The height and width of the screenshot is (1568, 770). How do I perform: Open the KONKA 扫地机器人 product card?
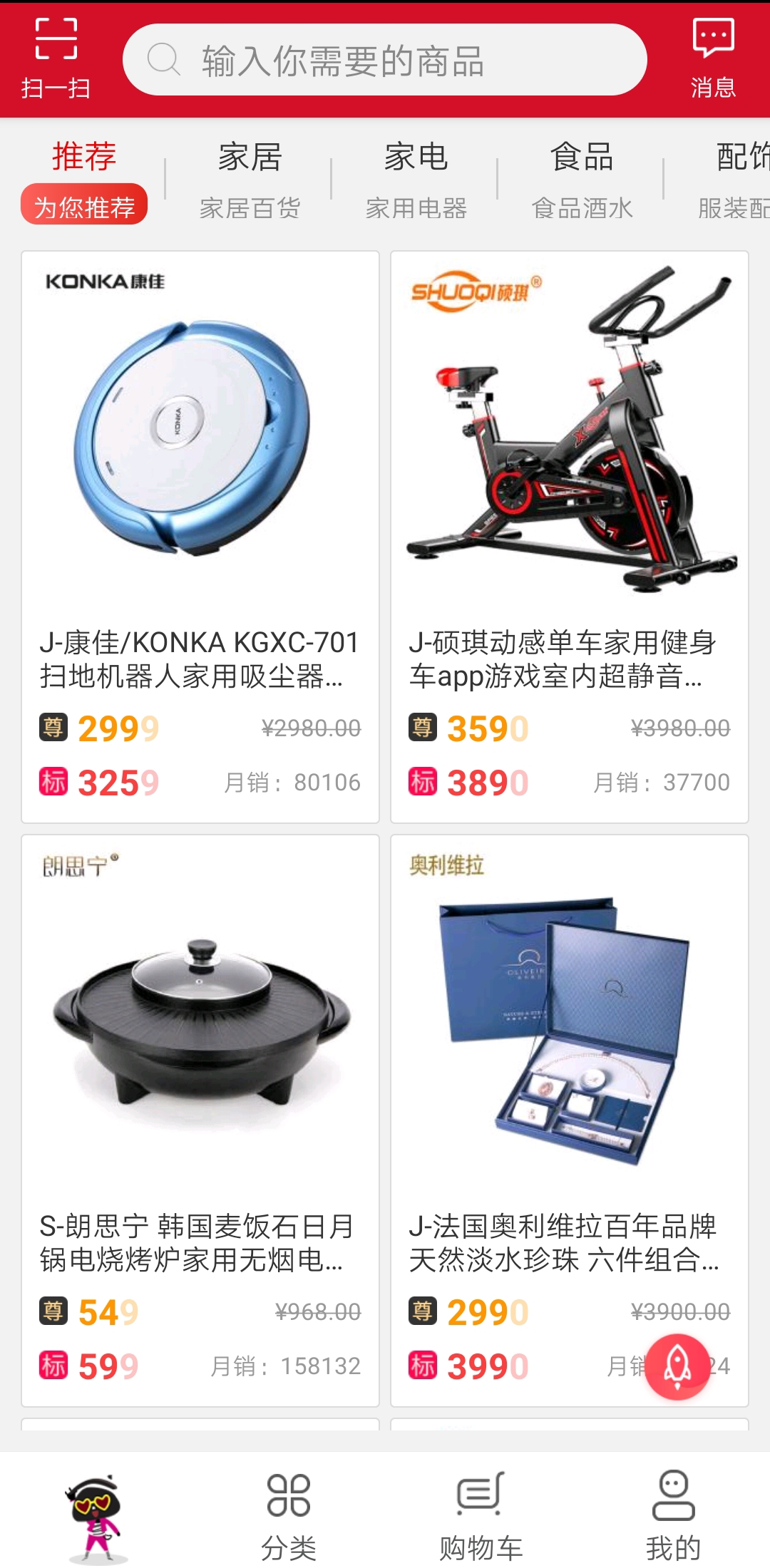(200, 499)
